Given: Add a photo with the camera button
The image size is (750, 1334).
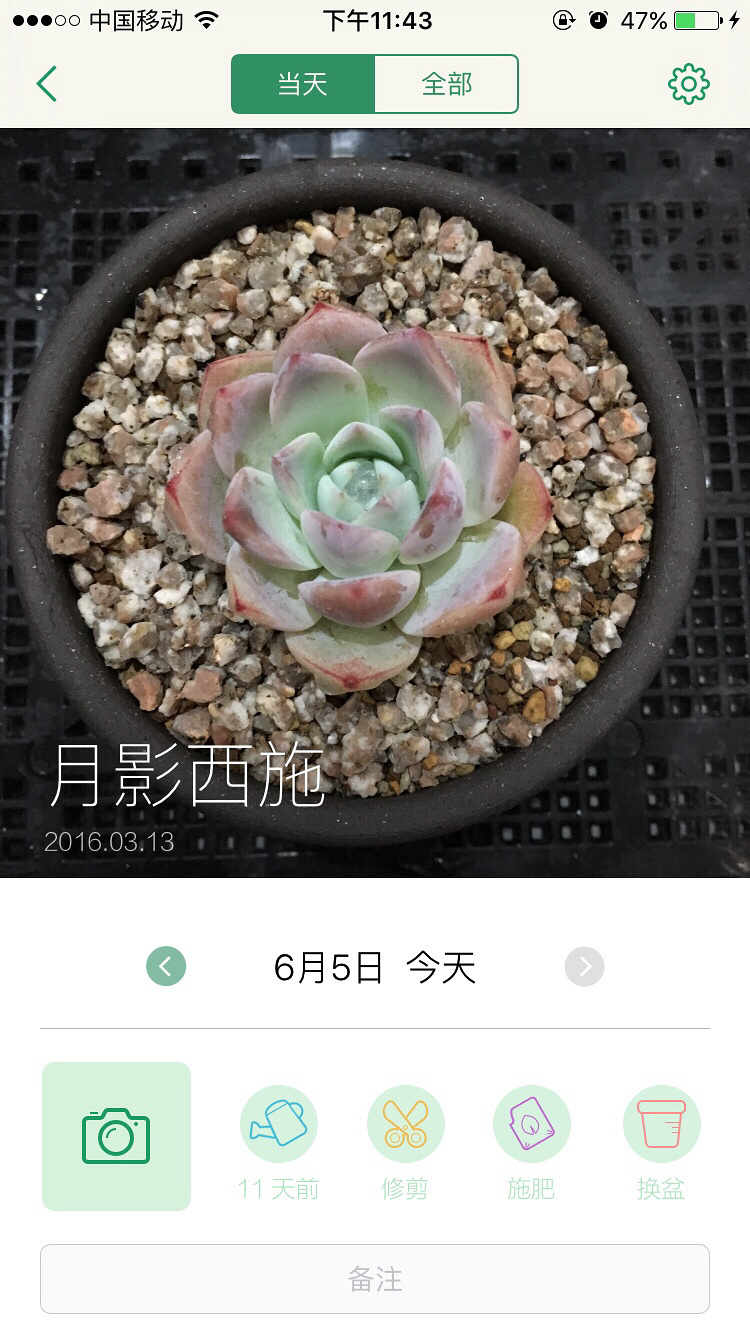Looking at the screenshot, I should (116, 1136).
